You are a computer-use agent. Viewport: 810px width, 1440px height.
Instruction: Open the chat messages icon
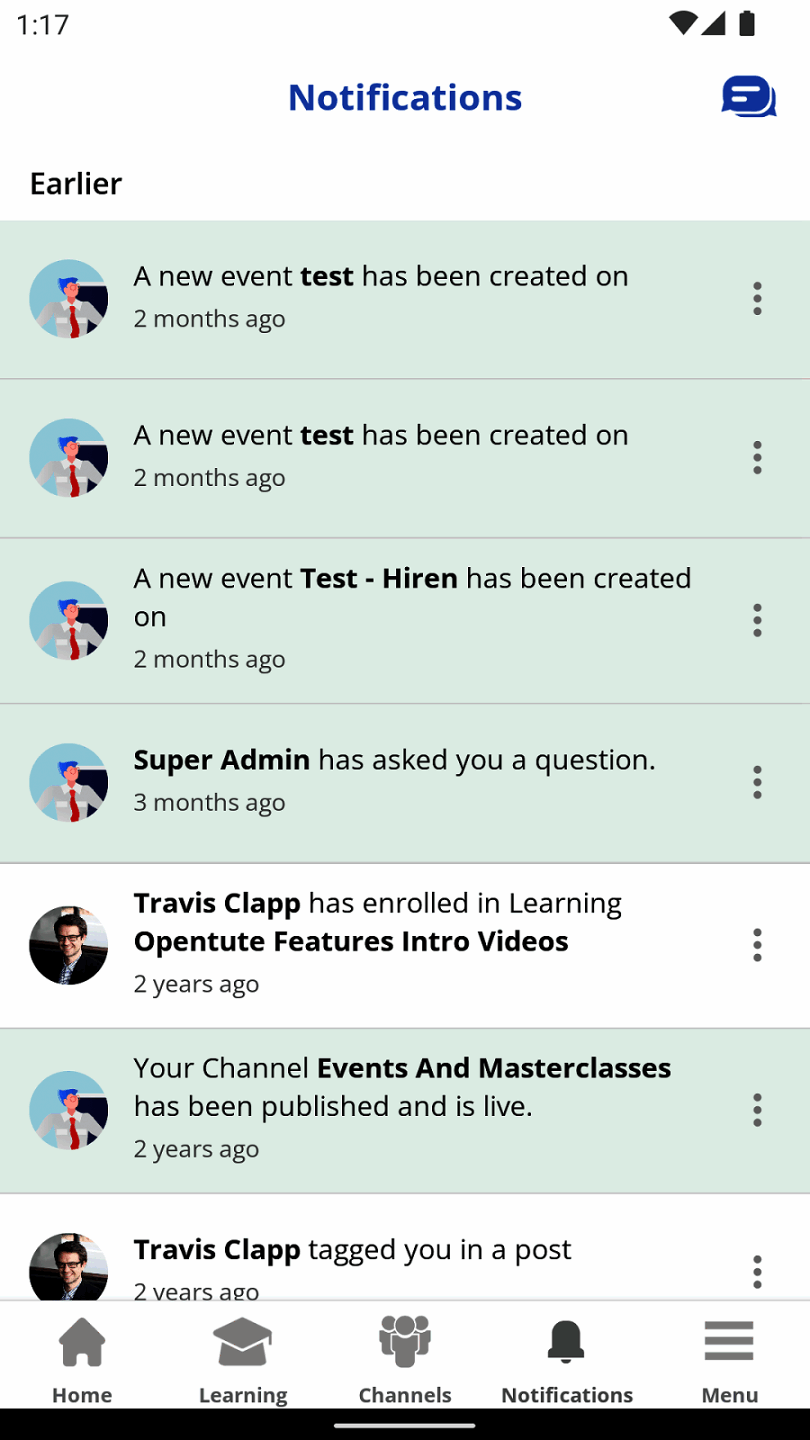point(748,97)
